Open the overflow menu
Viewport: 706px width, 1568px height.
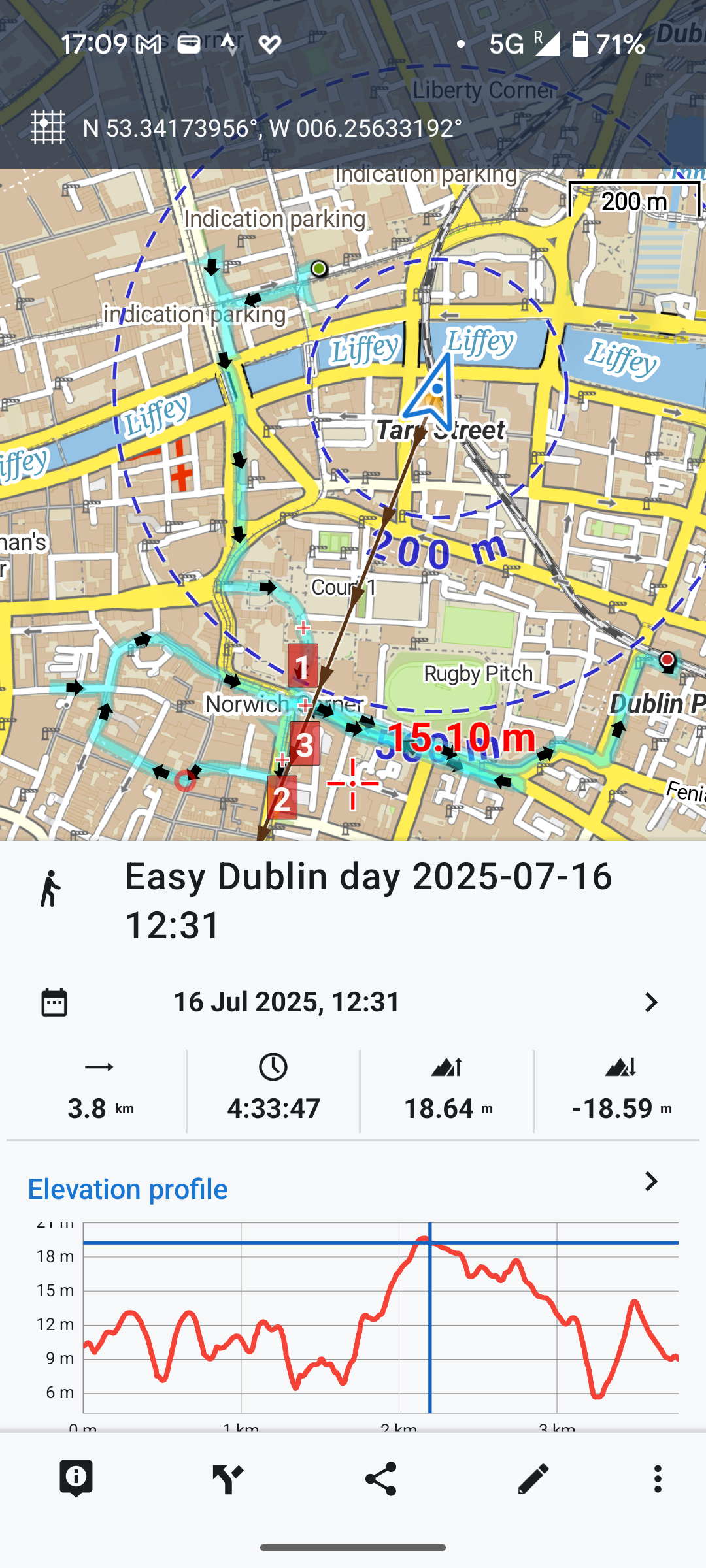[658, 1478]
